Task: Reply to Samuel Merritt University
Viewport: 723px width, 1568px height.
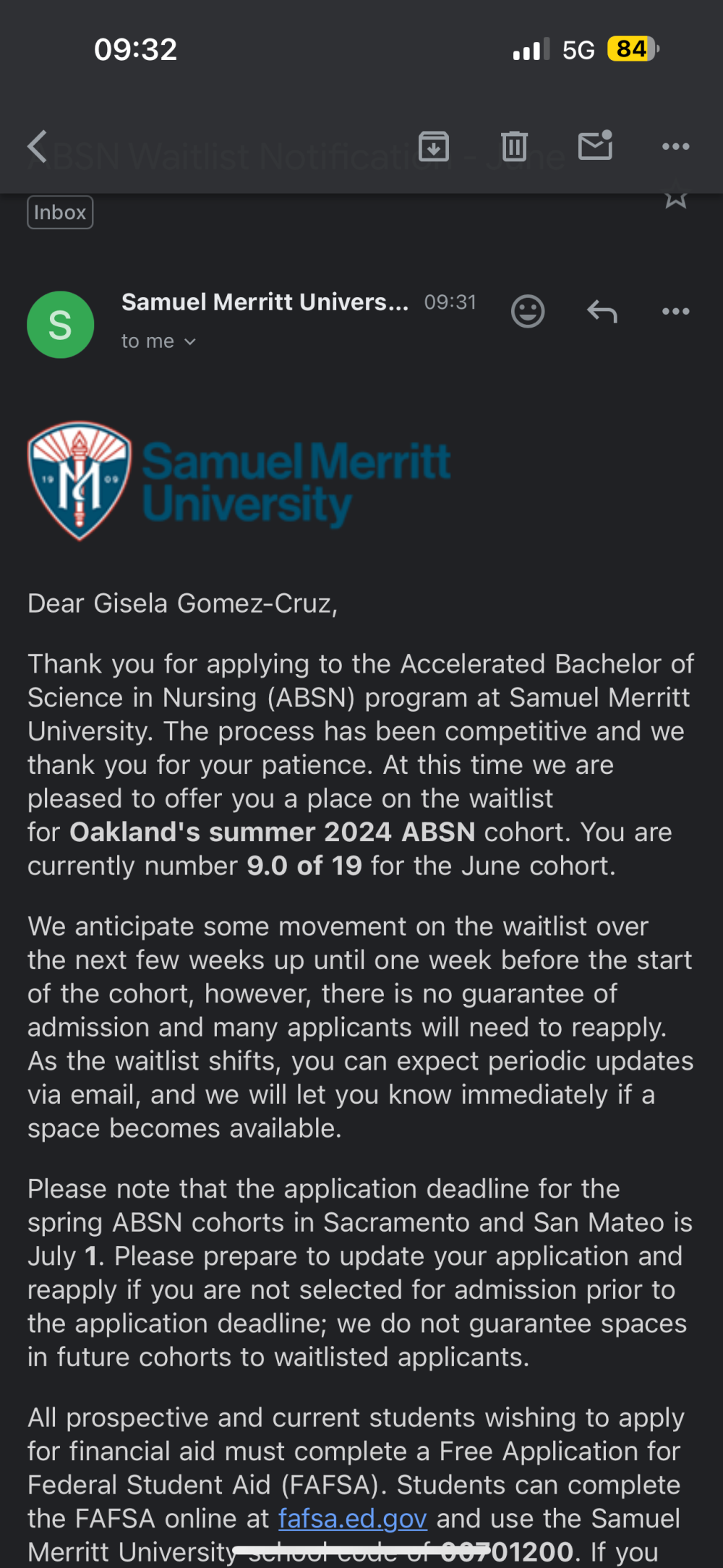Action: click(602, 312)
